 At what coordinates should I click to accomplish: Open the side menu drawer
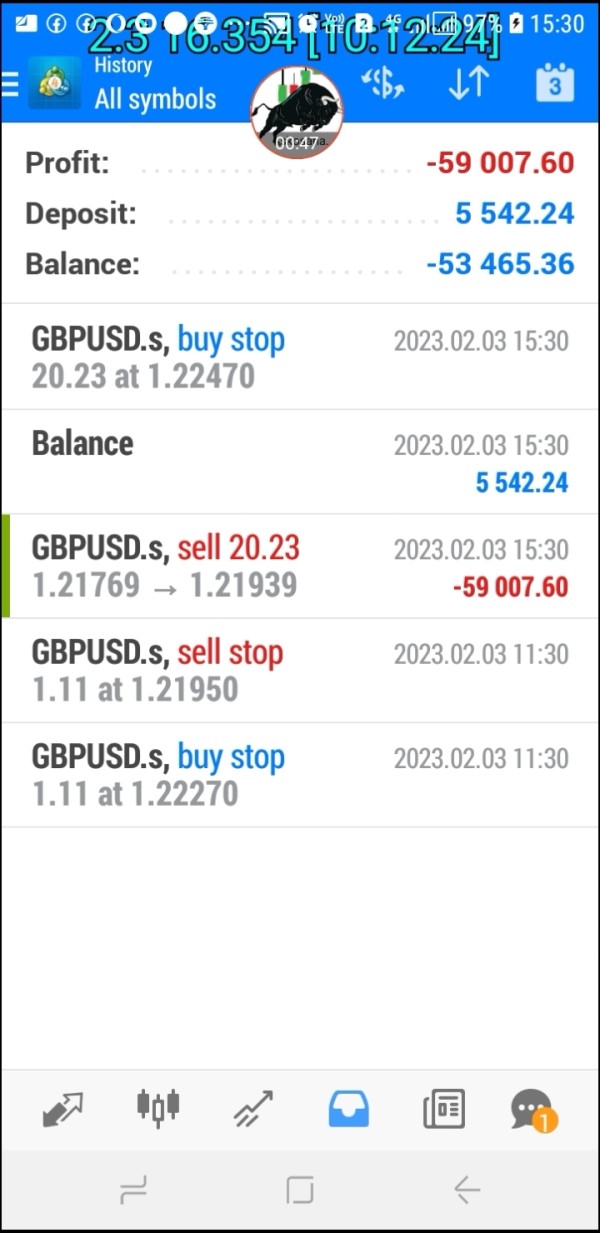click(11, 85)
